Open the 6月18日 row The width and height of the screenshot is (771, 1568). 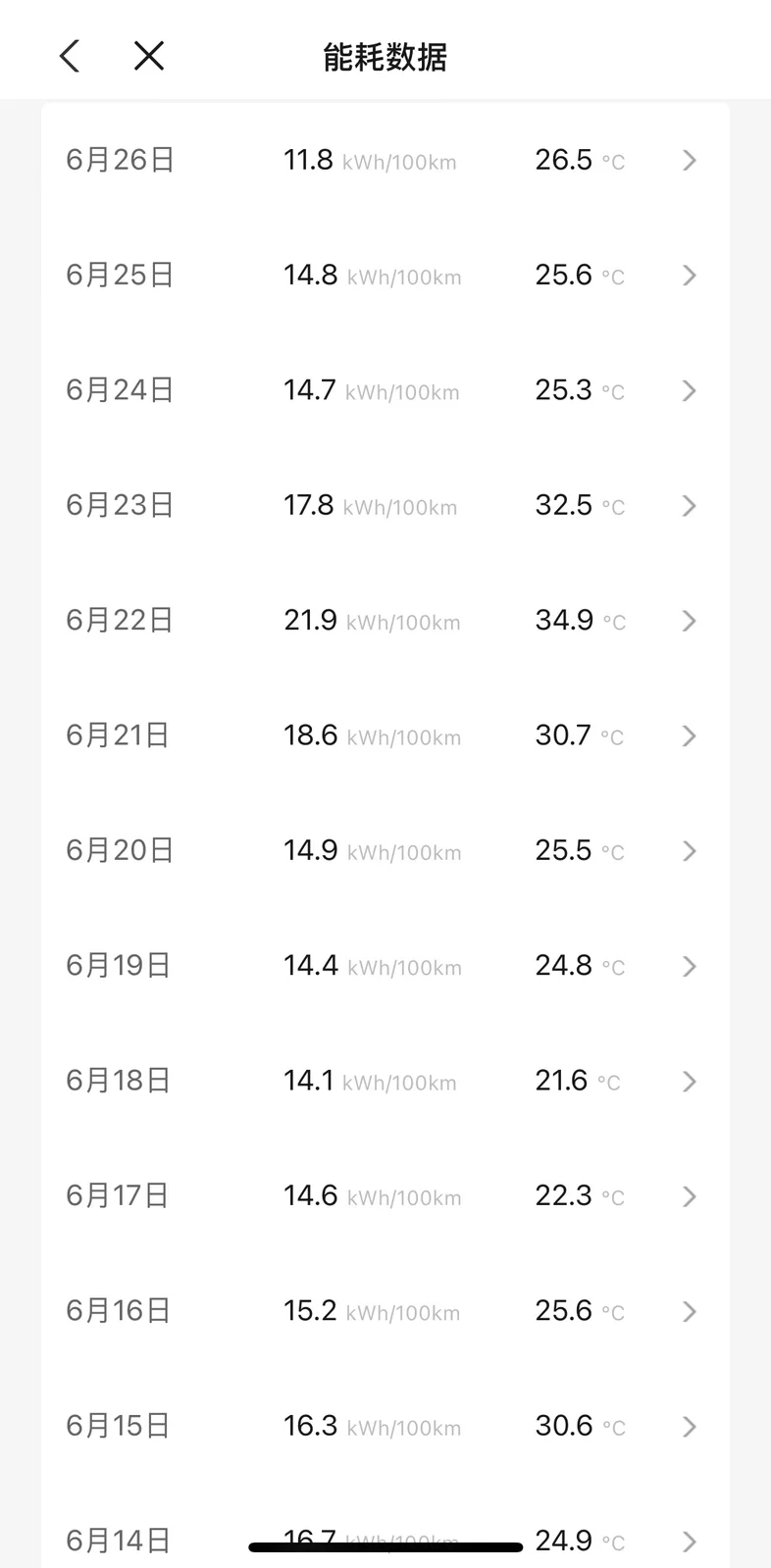point(385,1081)
